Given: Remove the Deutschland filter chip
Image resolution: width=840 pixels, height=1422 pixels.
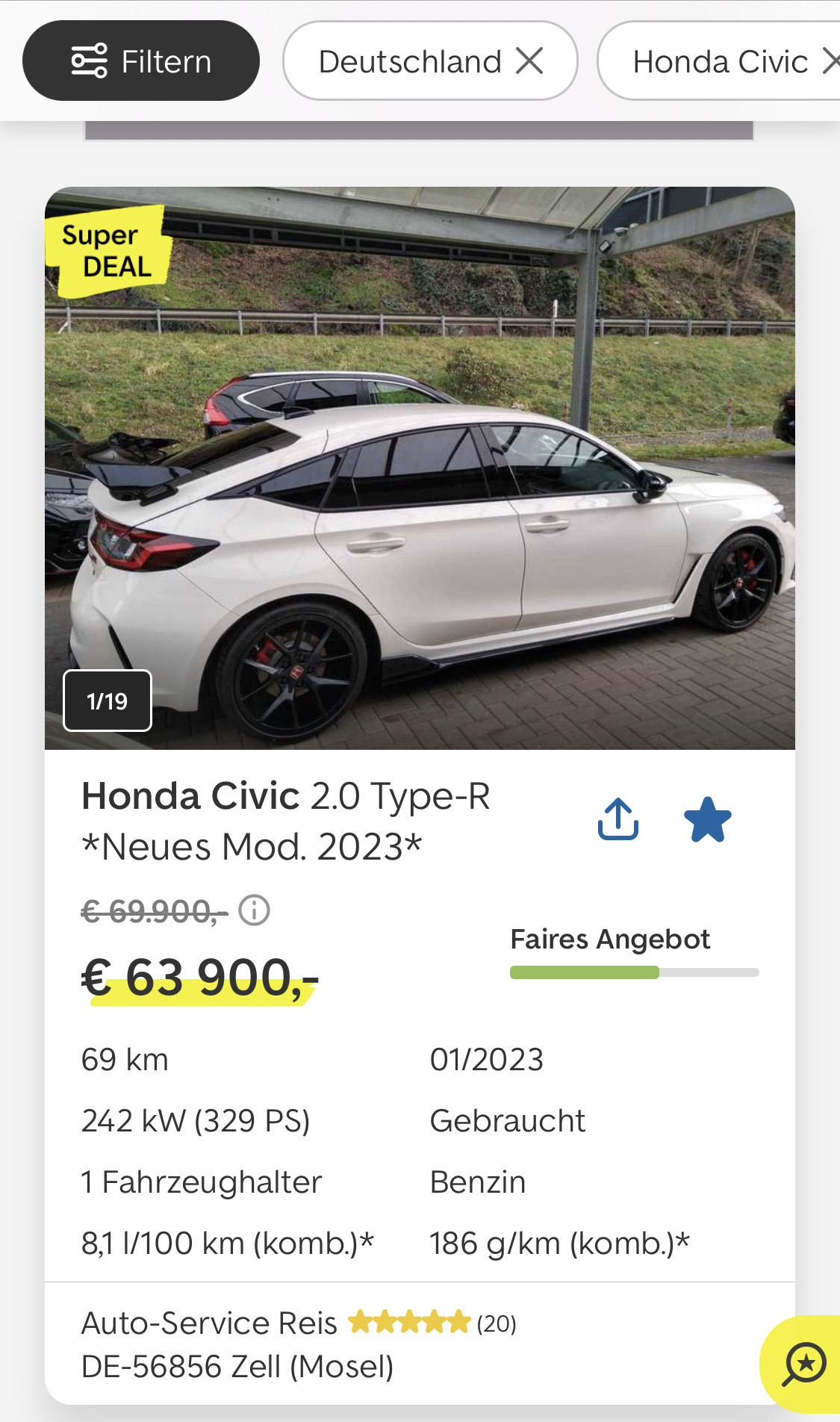Looking at the screenshot, I should pyautogui.click(x=530, y=61).
